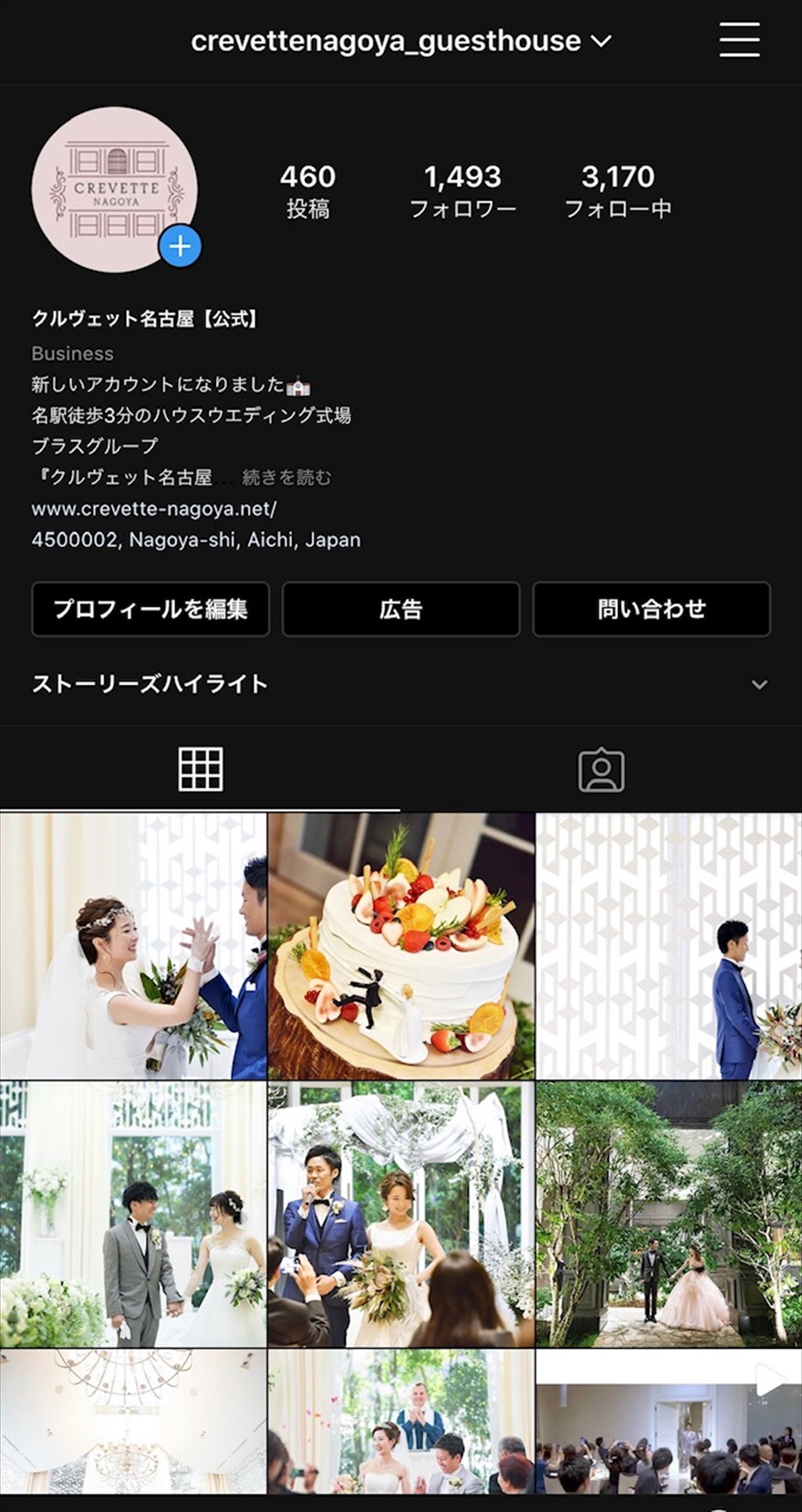This screenshot has width=802, height=1512.
Task: Open the 広告 button
Action: tap(401, 609)
